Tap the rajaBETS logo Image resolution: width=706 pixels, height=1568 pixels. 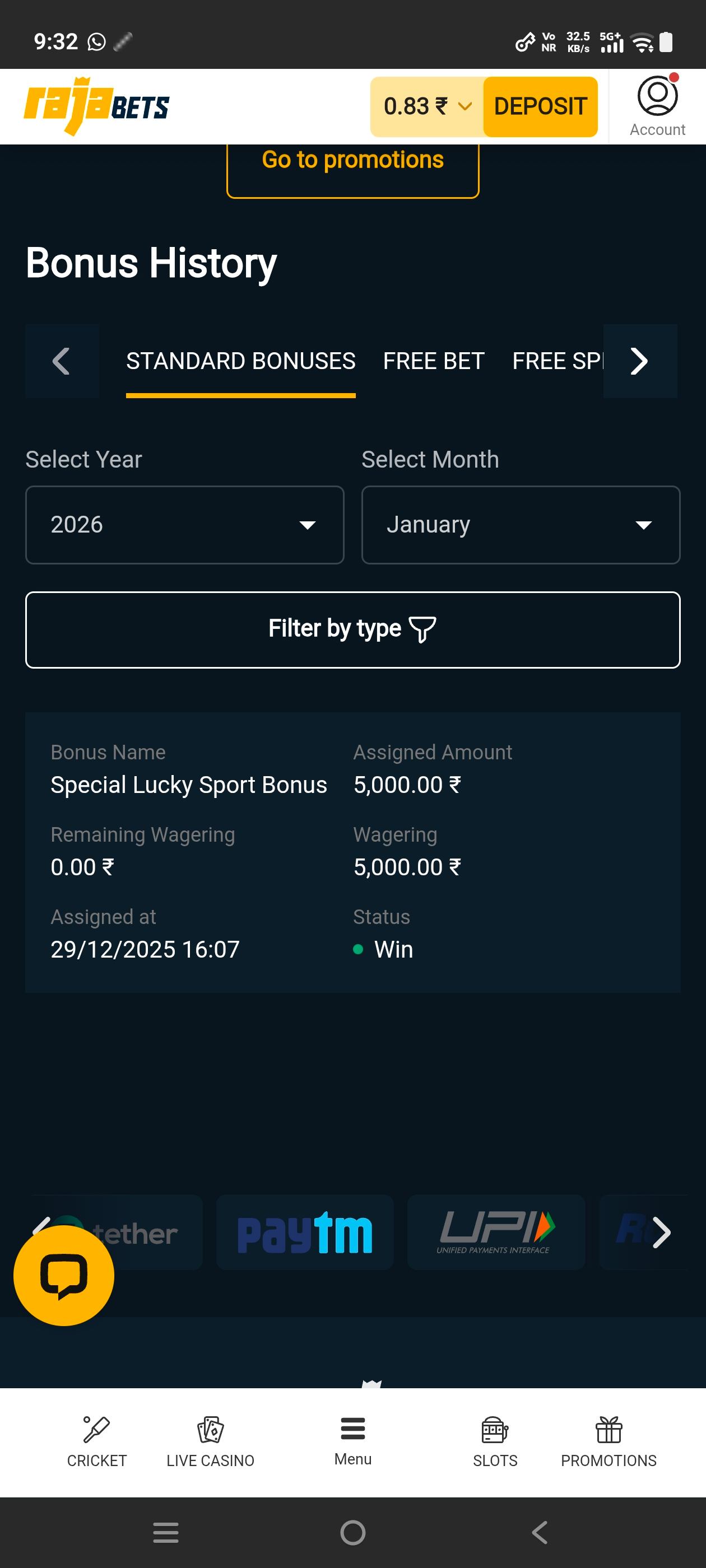[96, 106]
